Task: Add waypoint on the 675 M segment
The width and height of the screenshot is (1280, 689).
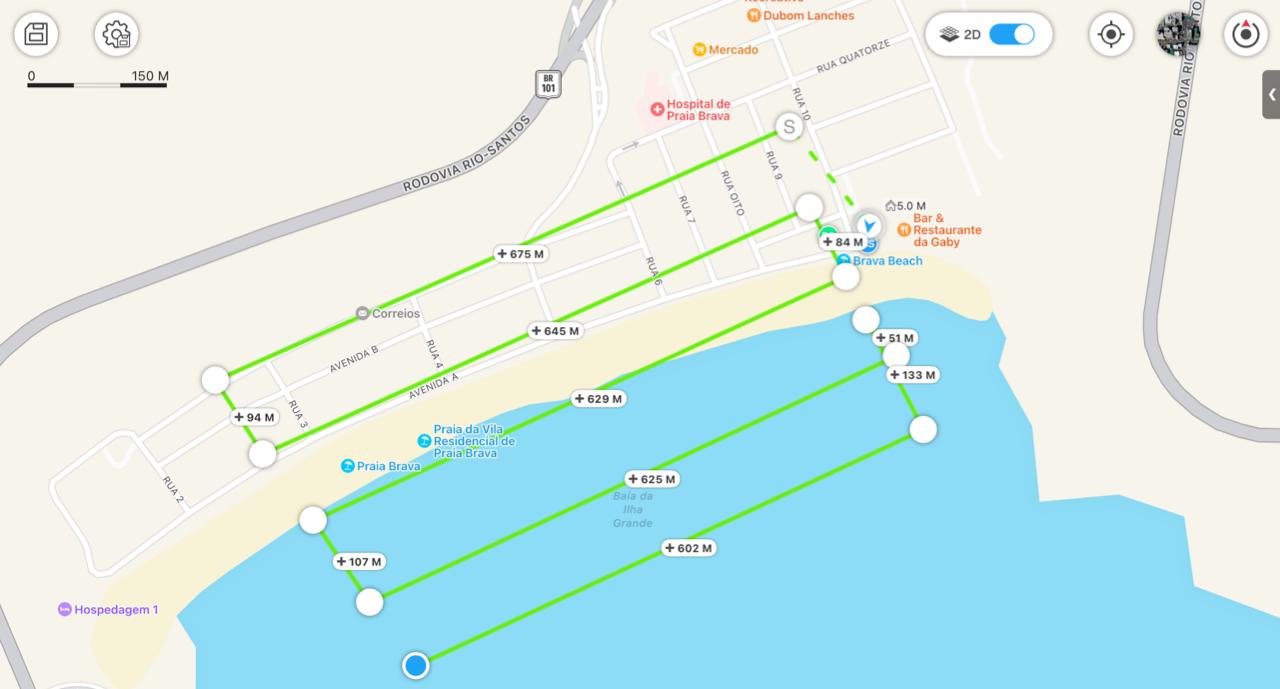Action: (x=522, y=254)
